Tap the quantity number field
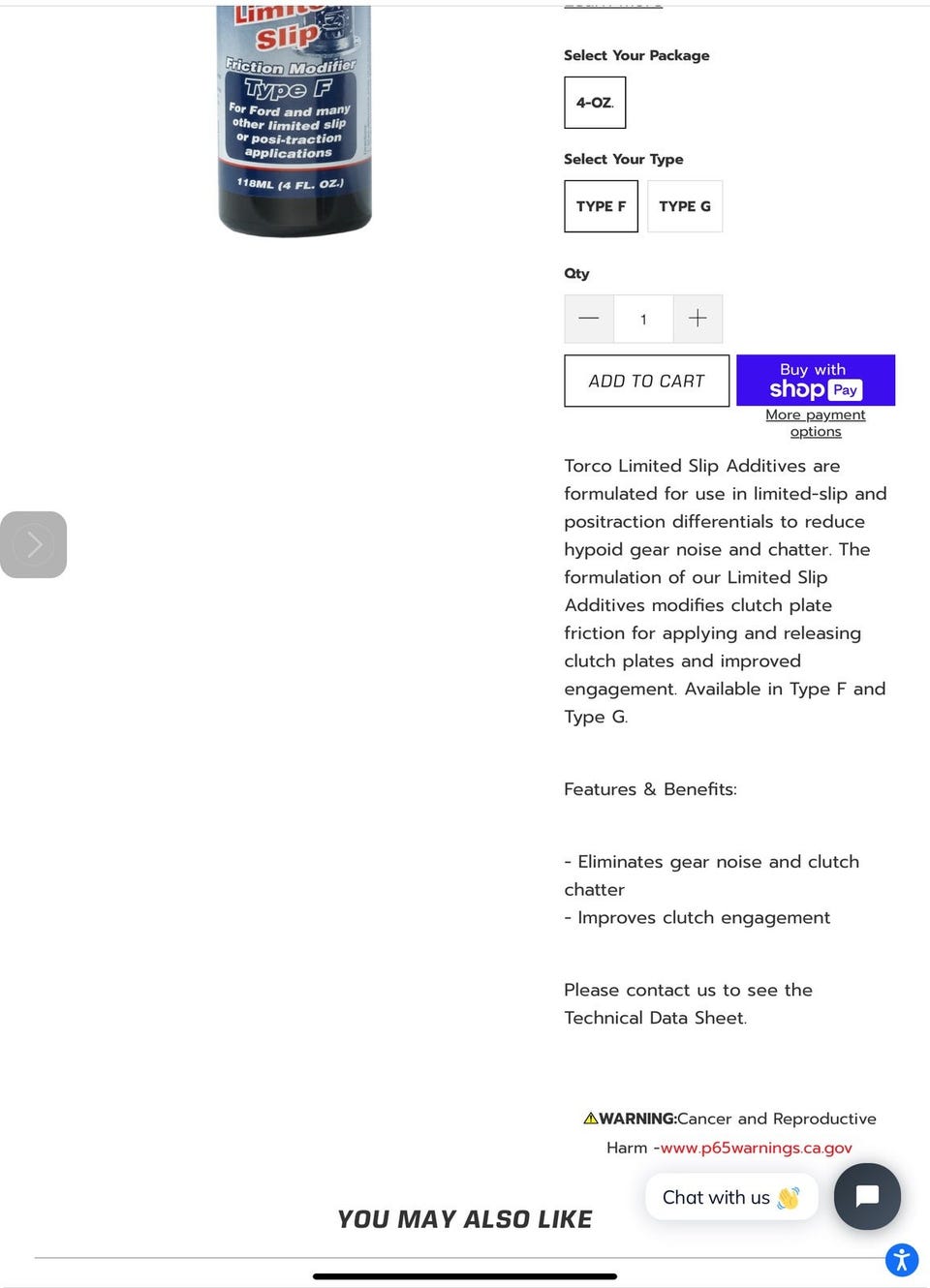Image resolution: width=930 pixels, height=1288 pixels. [x=643, y=319]
